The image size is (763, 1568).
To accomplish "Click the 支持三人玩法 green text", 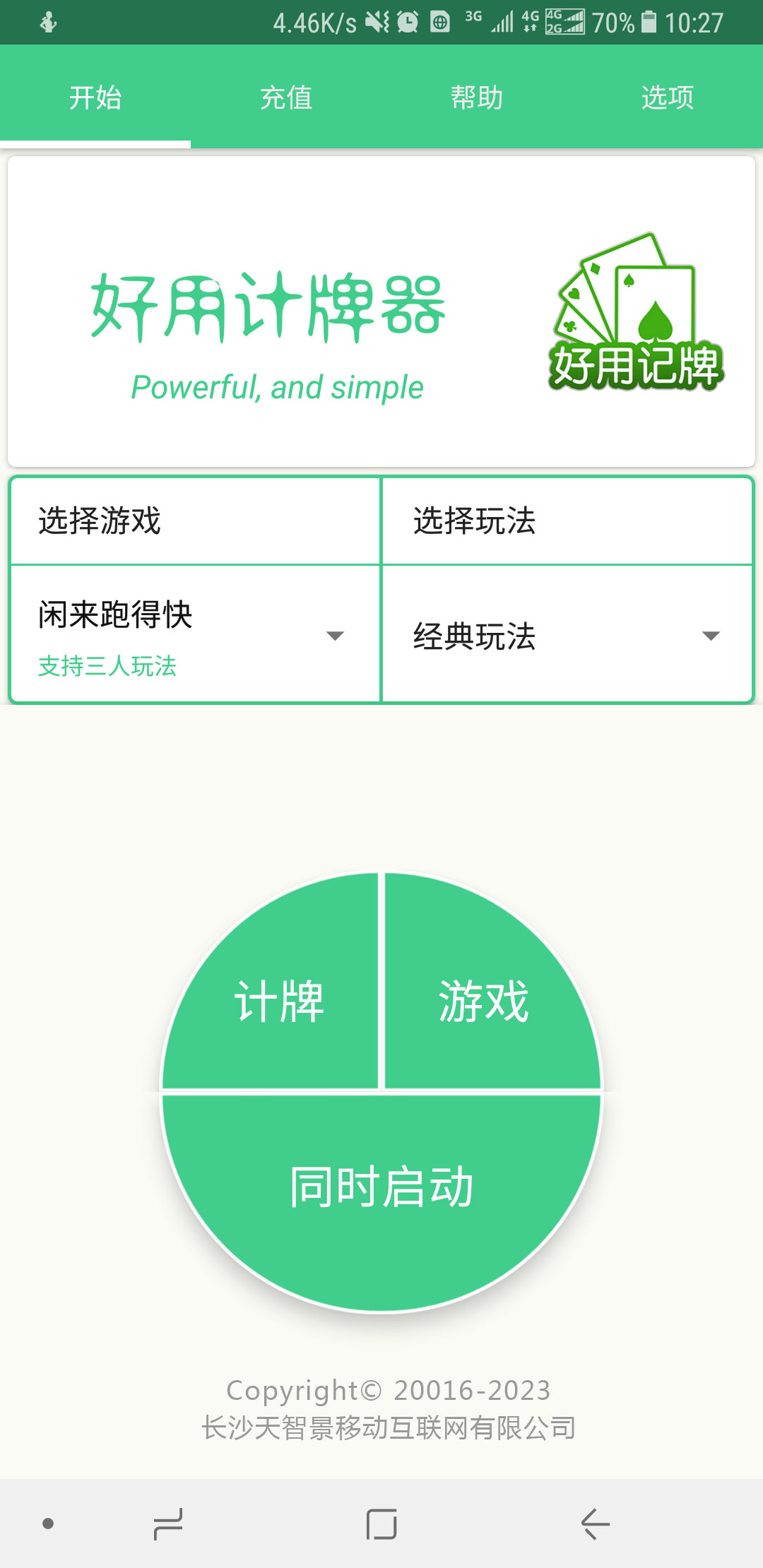I will (107, 667).
